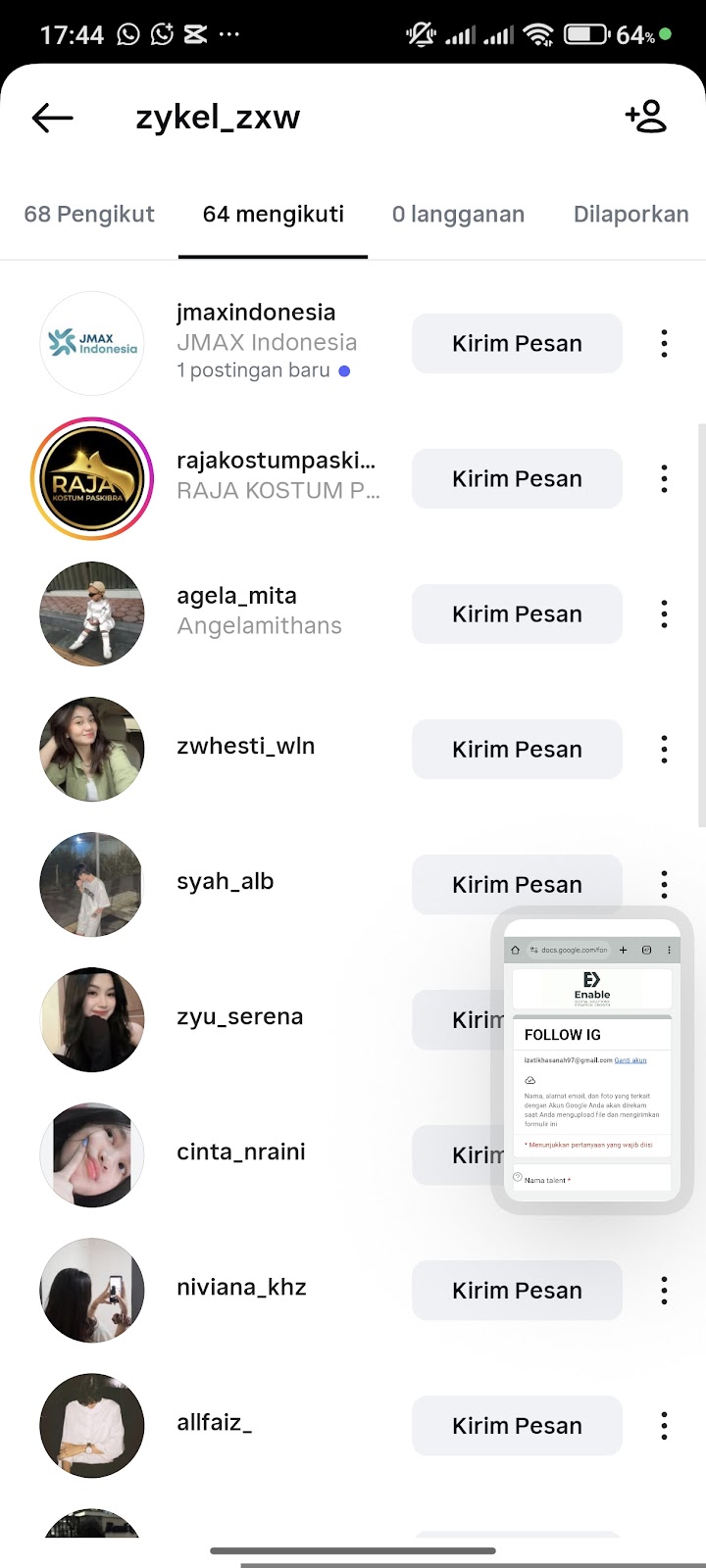Open the three-dot menu for zwhesti_wln
706x1568 pixels.
coord(664,750)
